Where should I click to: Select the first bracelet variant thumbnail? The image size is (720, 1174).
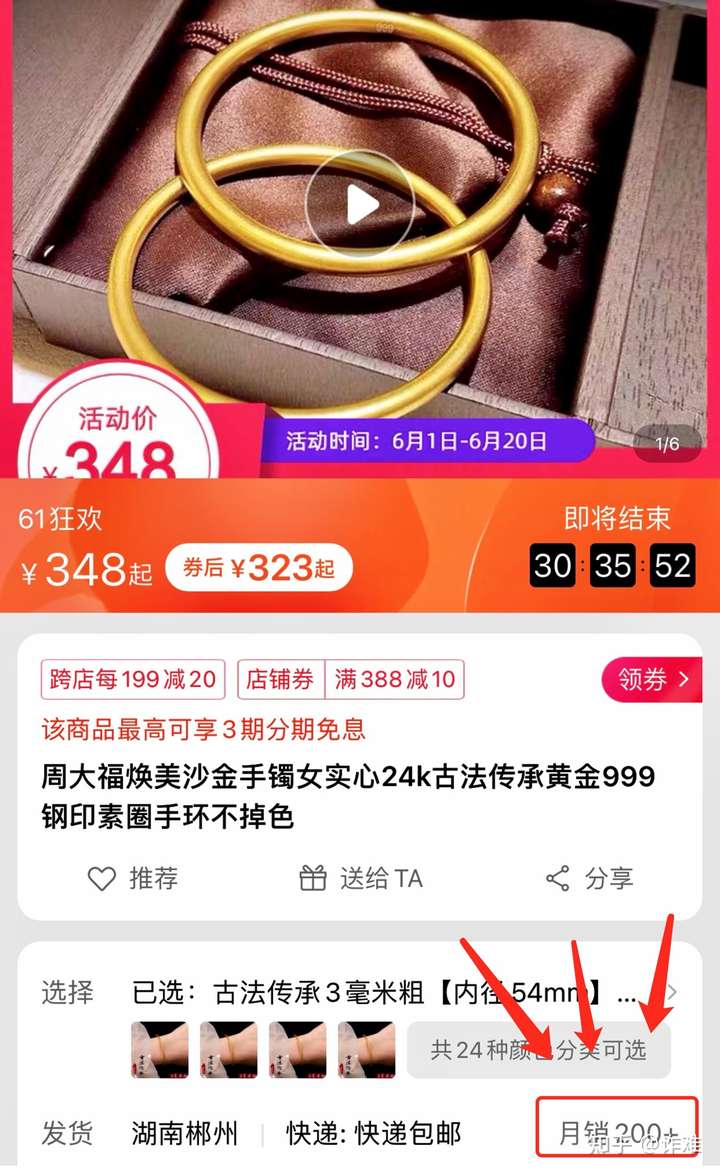160,1049
